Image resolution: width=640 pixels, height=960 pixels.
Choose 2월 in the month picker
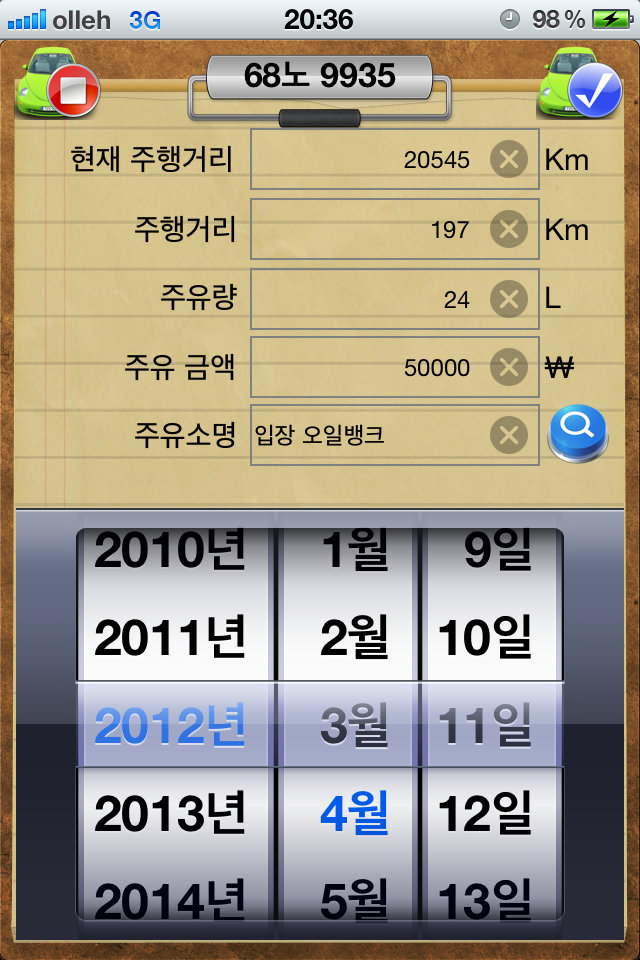pos(353,637)
